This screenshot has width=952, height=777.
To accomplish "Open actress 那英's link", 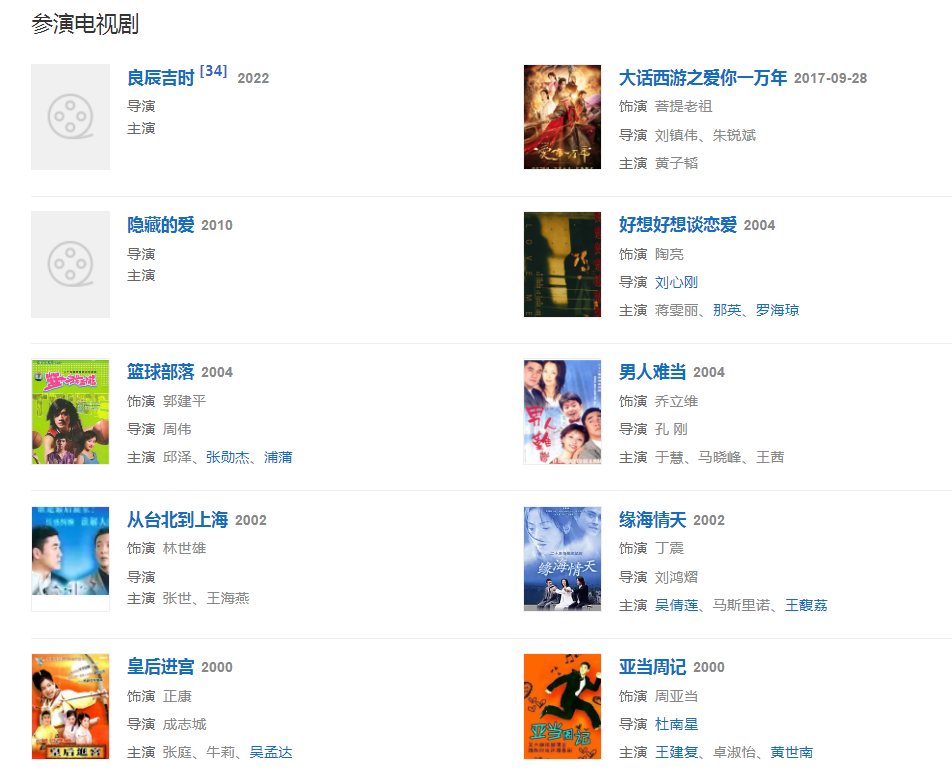I will click(727, 310).
